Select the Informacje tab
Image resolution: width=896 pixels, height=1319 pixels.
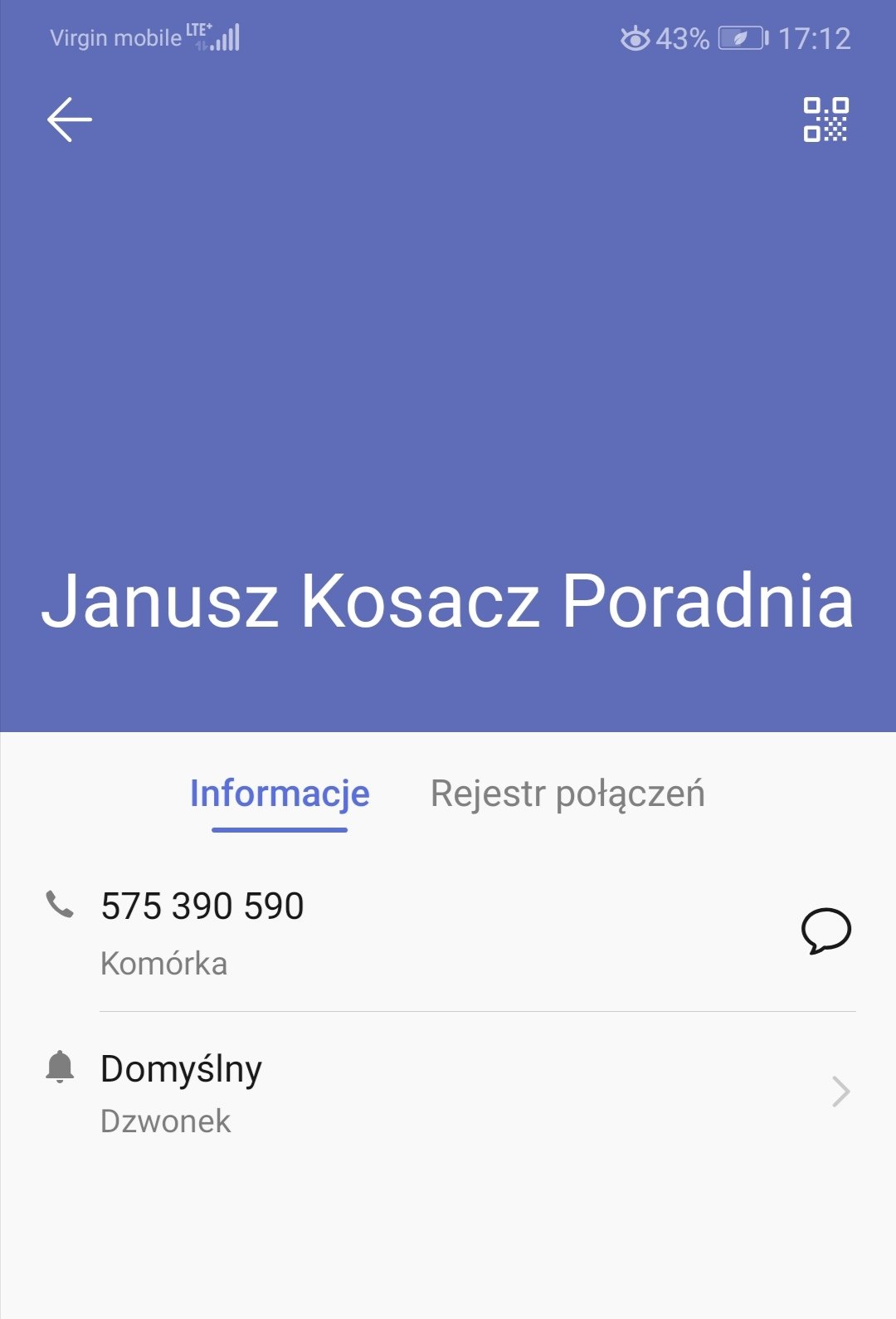(280, 794)
